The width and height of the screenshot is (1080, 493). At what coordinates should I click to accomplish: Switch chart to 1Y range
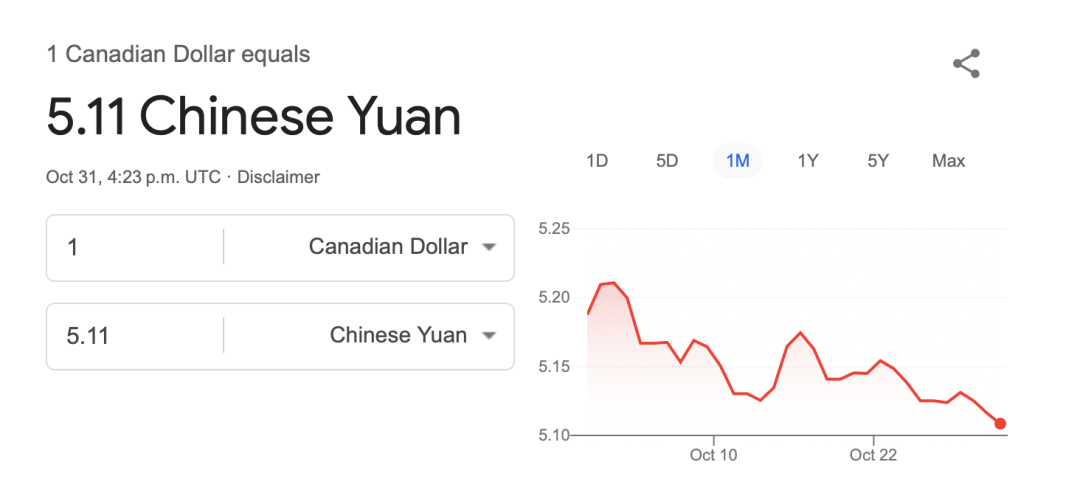tap(808, 161)
